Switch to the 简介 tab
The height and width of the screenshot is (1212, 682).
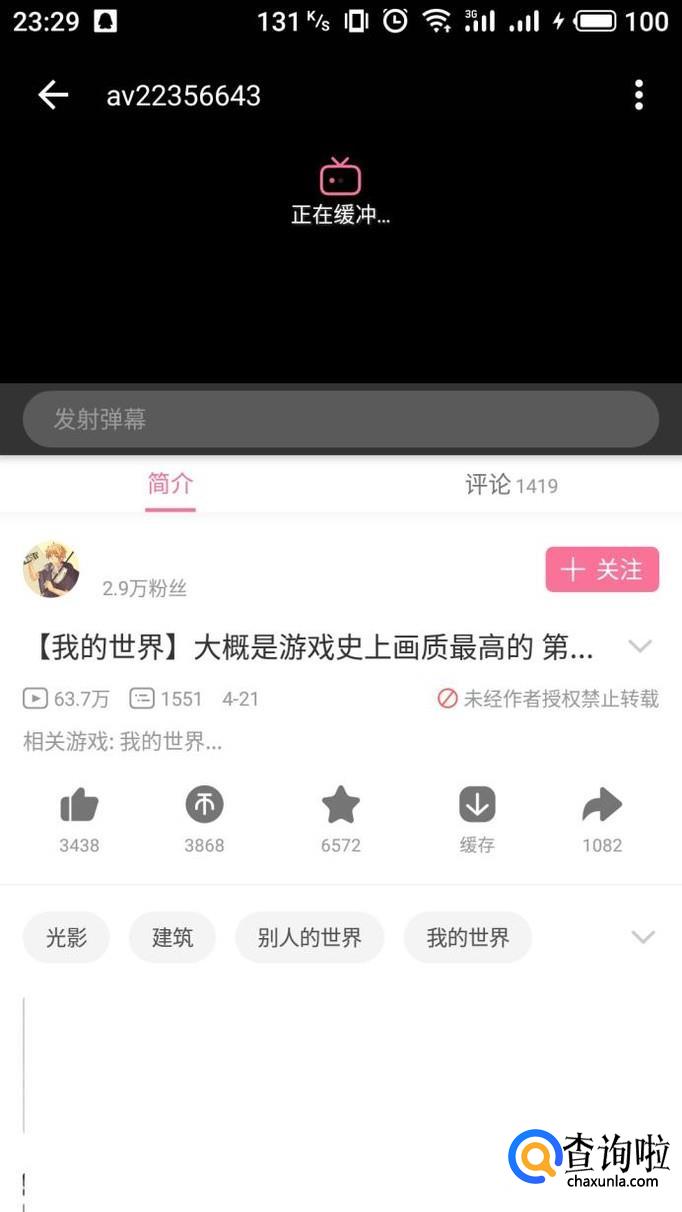[x=170, y=485]
